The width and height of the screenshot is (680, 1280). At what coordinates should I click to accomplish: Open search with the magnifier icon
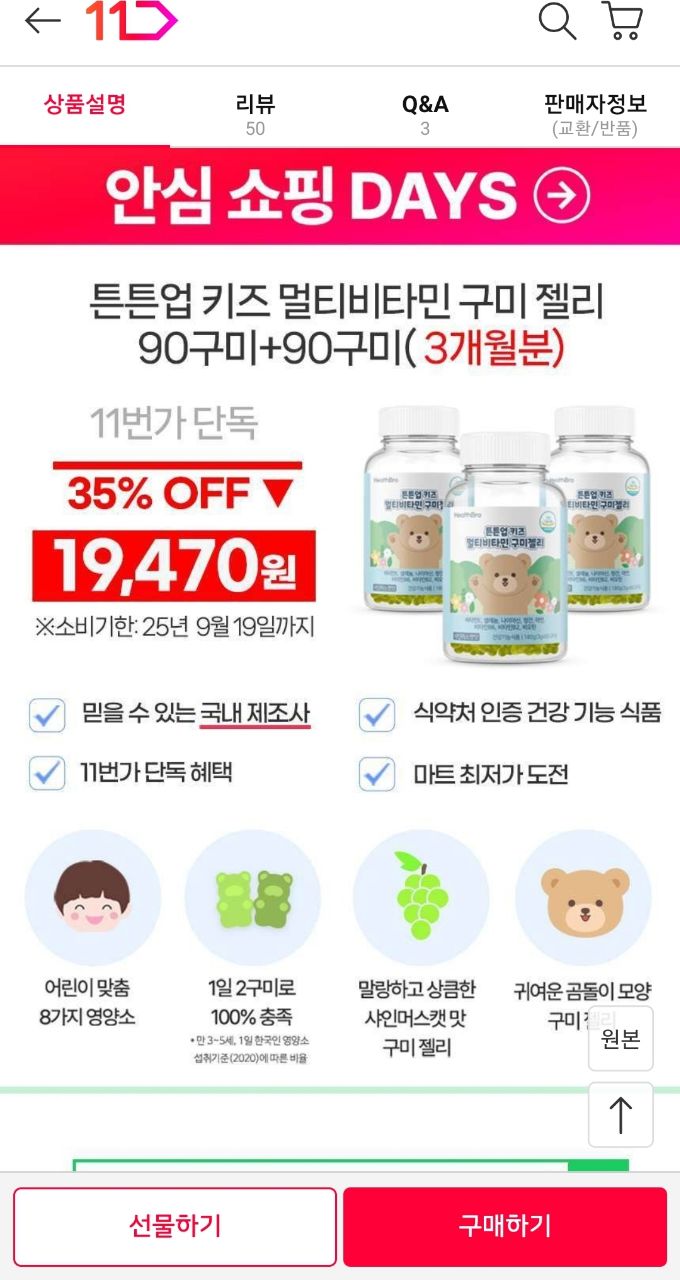[x=557, y=20]
